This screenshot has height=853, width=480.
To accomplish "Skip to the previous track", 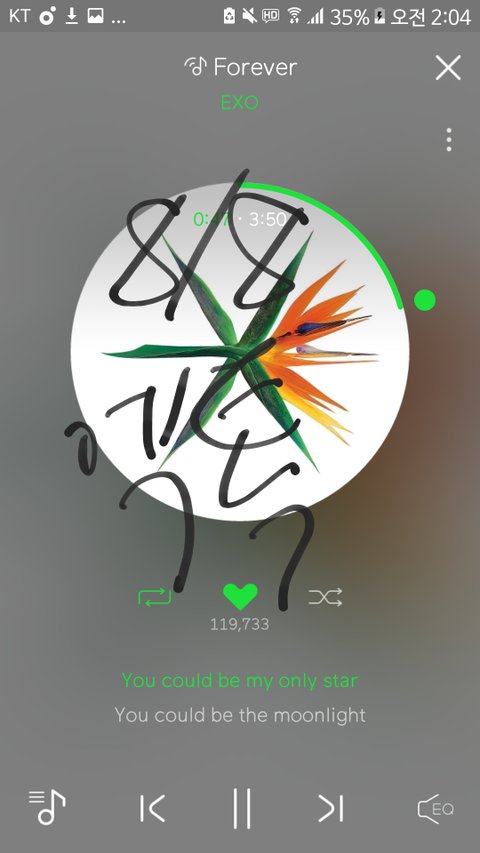I will (x=152, y=808).
